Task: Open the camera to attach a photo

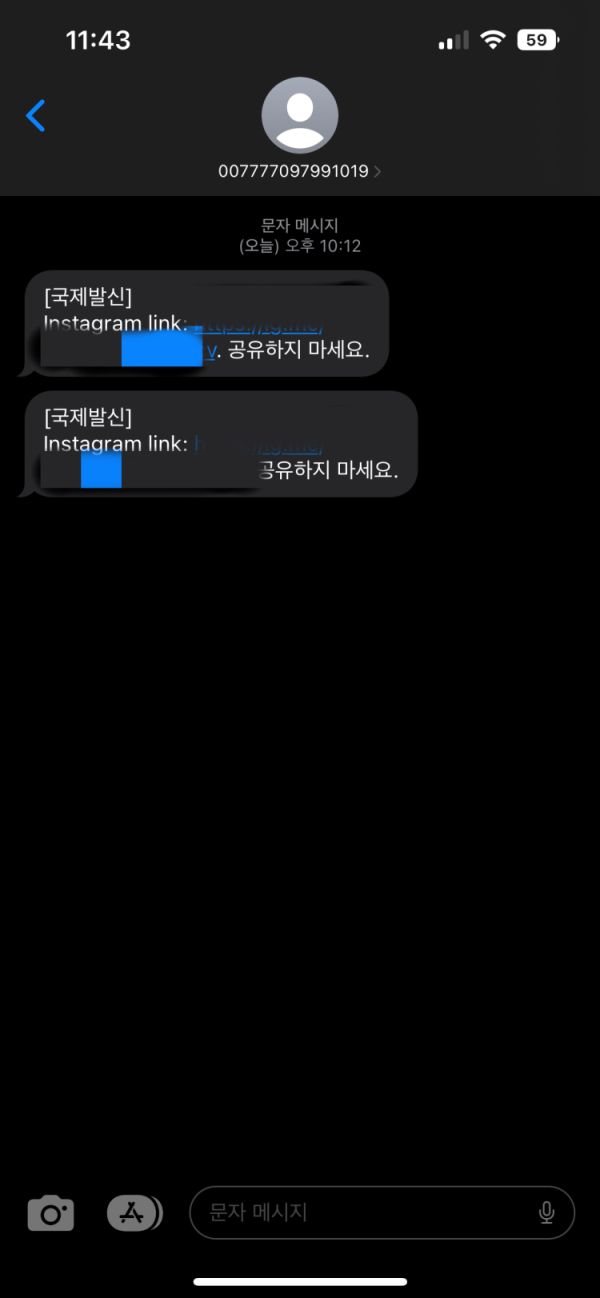Action: click(x=51, y=1213)
